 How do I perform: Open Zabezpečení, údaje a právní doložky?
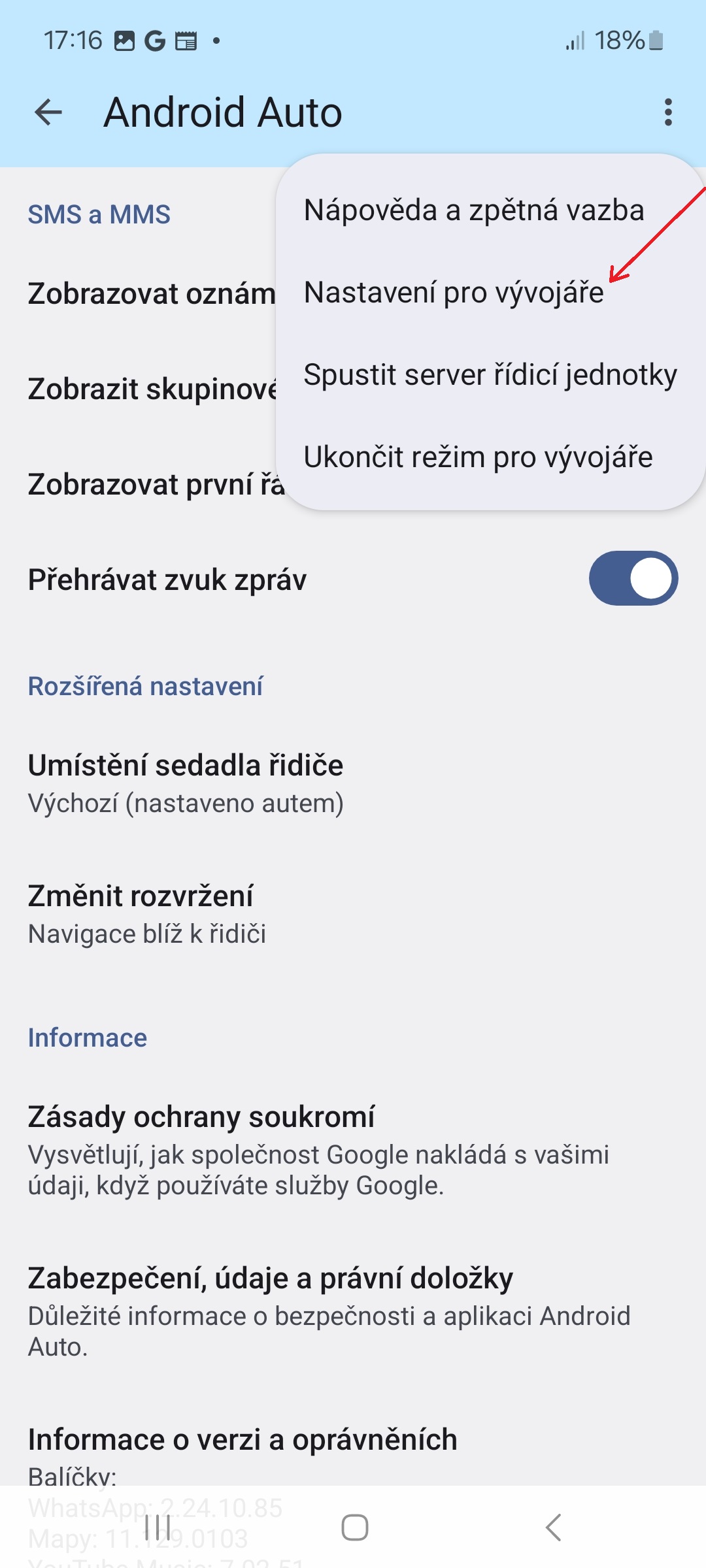click(x=353, y=1312)
